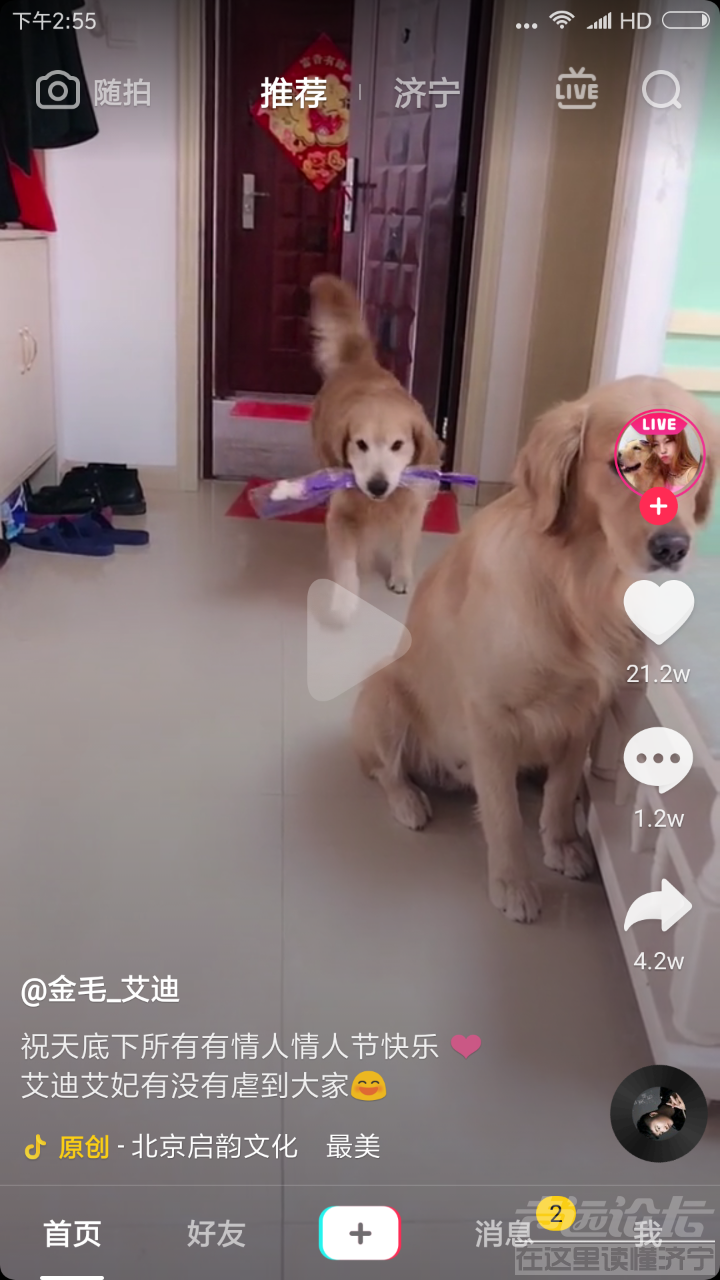
Task: Switch to the 好友 tab
Action: tap(216, 1234)
